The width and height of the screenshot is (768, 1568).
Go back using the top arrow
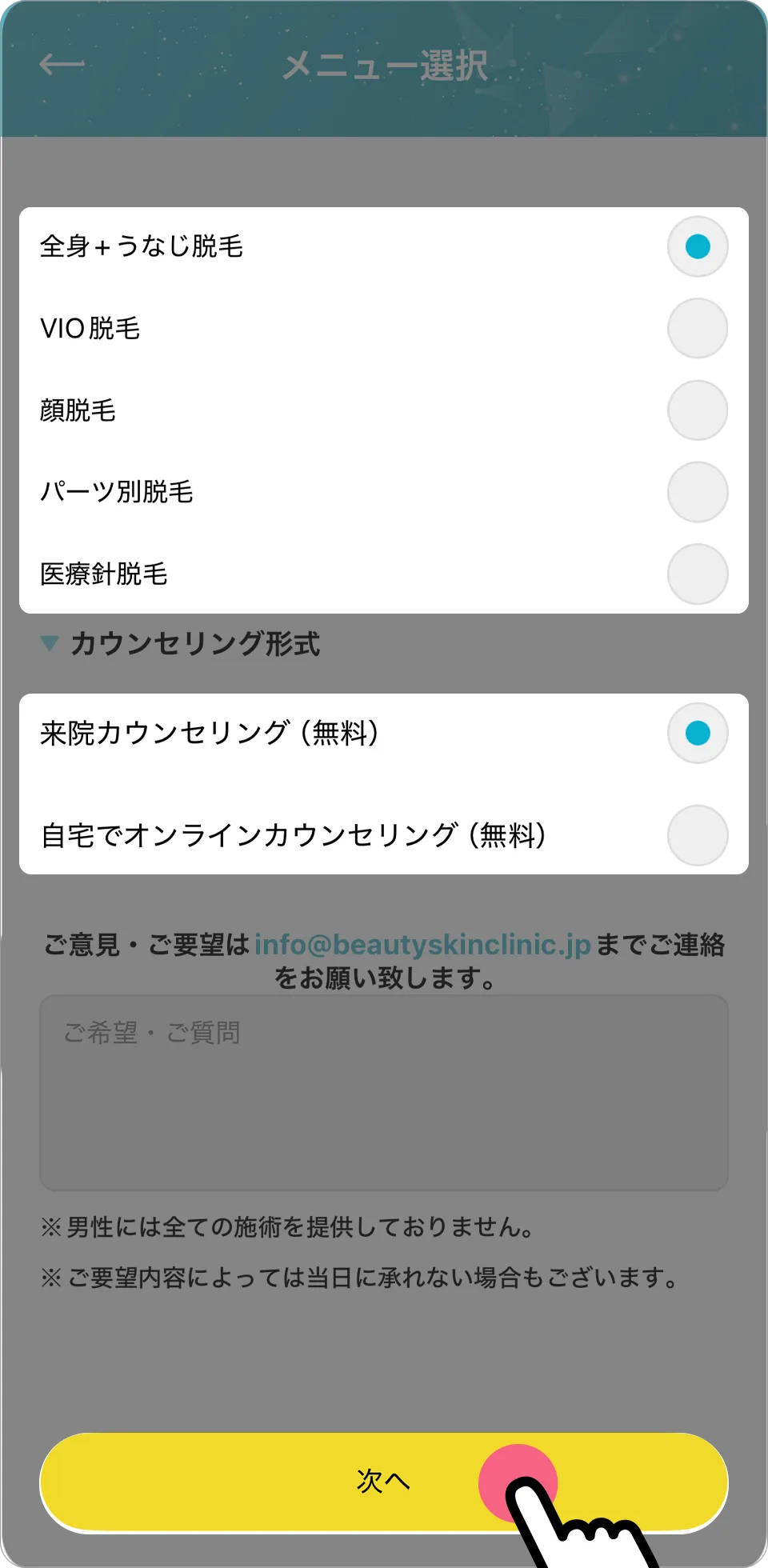[62, 65]
